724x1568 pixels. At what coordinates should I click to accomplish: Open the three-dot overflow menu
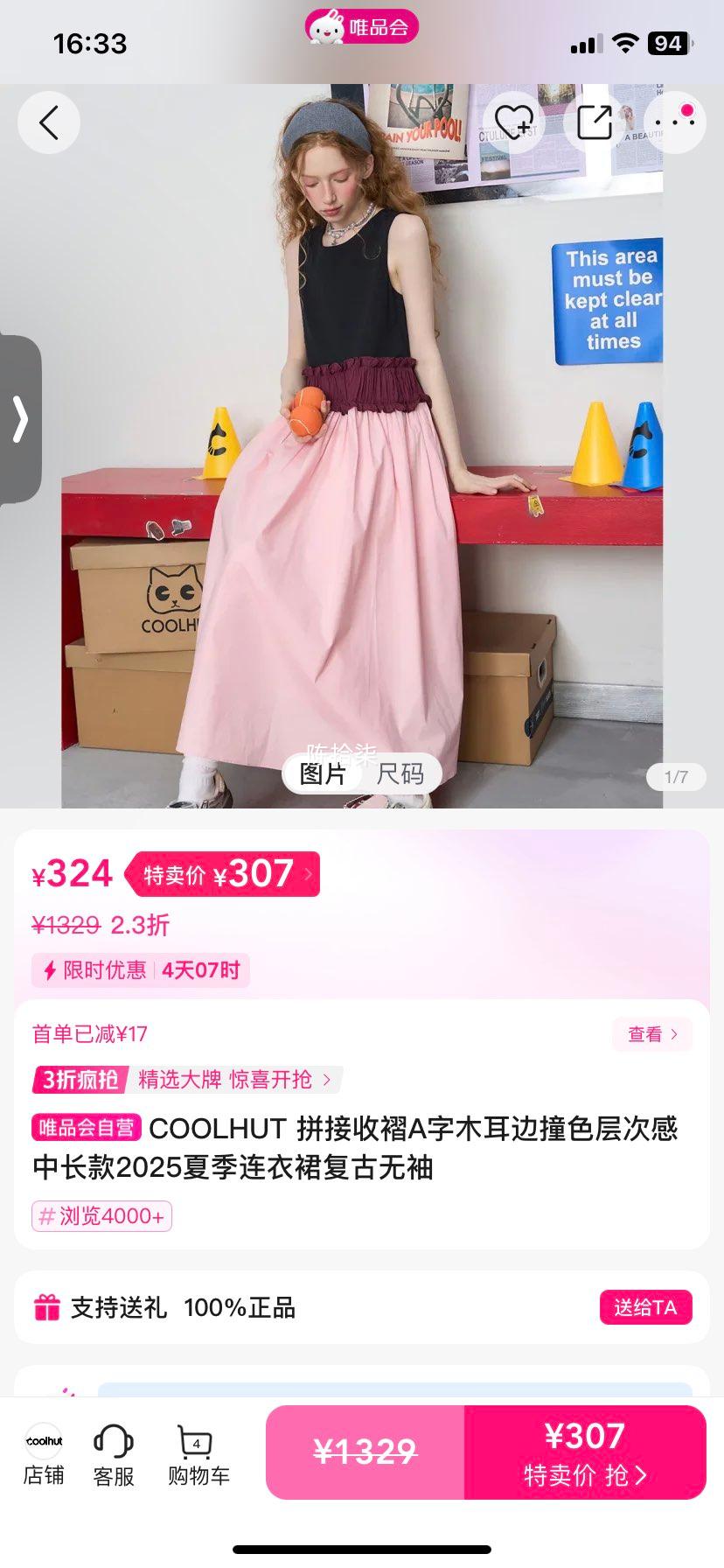pos(674,122)
